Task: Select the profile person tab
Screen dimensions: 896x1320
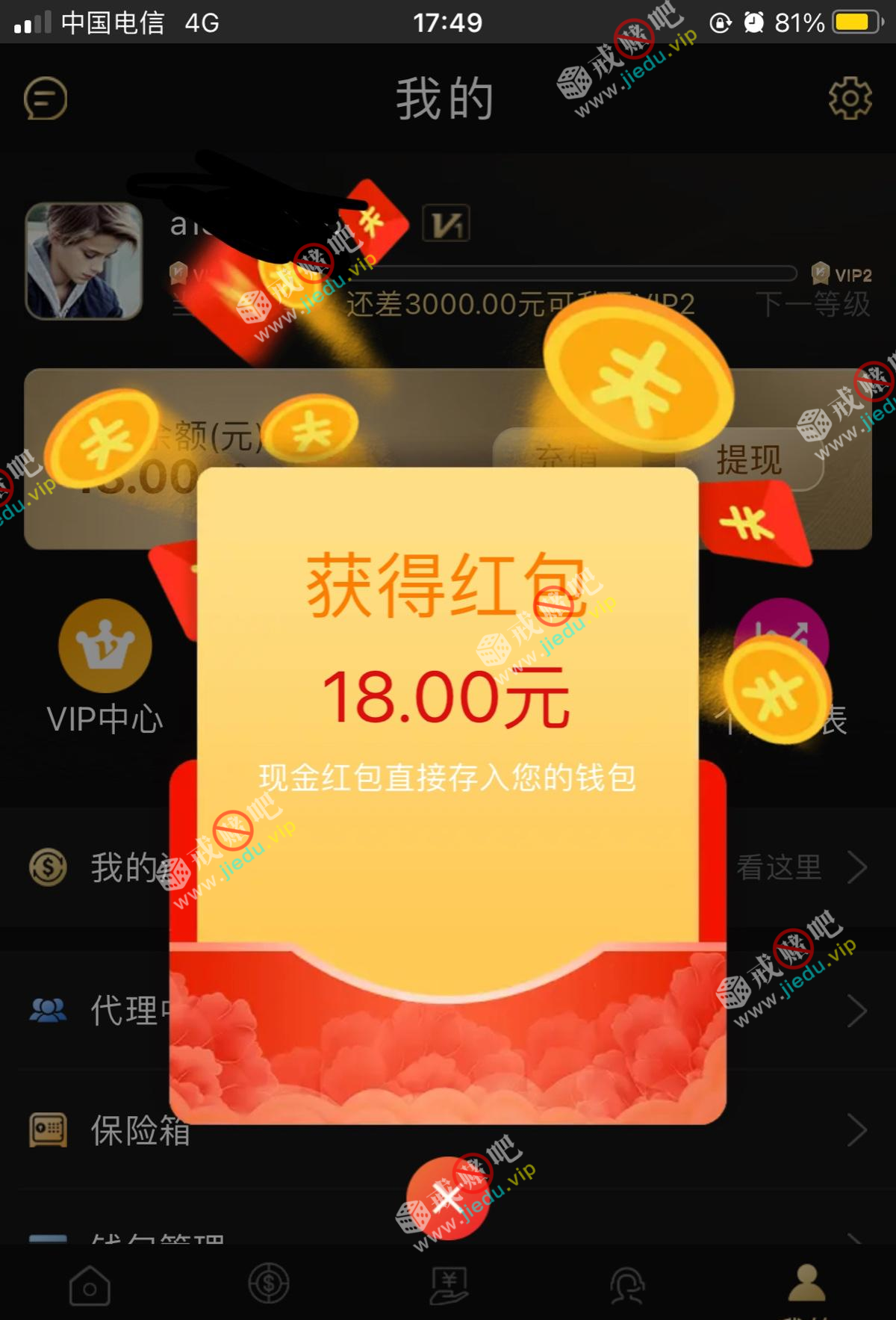Action: [x=806, y=1283]
